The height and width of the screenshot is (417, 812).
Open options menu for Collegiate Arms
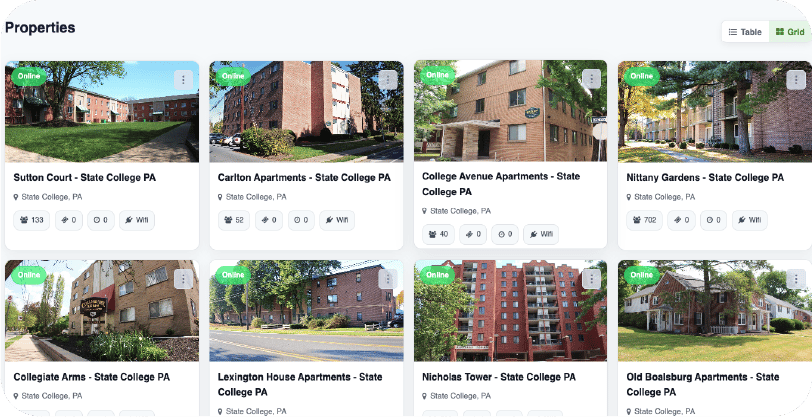183,279
